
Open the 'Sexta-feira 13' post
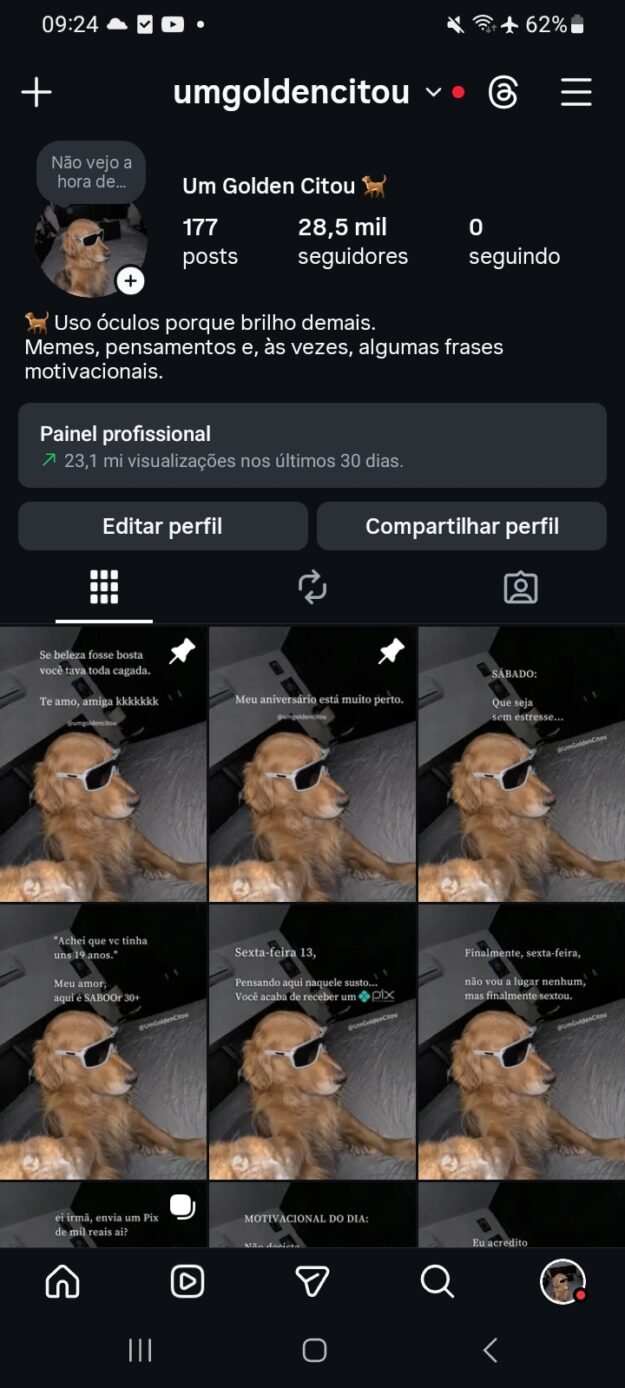(x=312, y=1042)
